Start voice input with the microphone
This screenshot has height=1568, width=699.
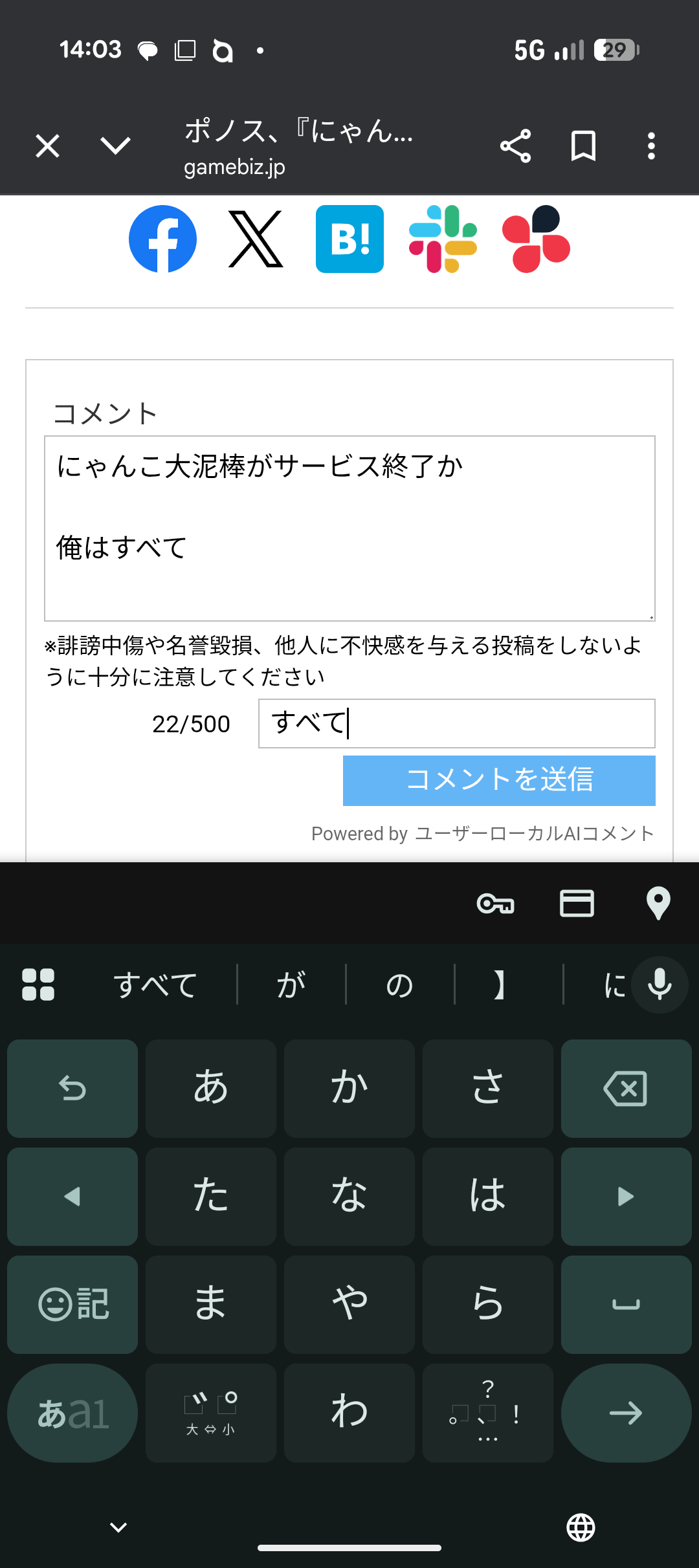point(660,985)
